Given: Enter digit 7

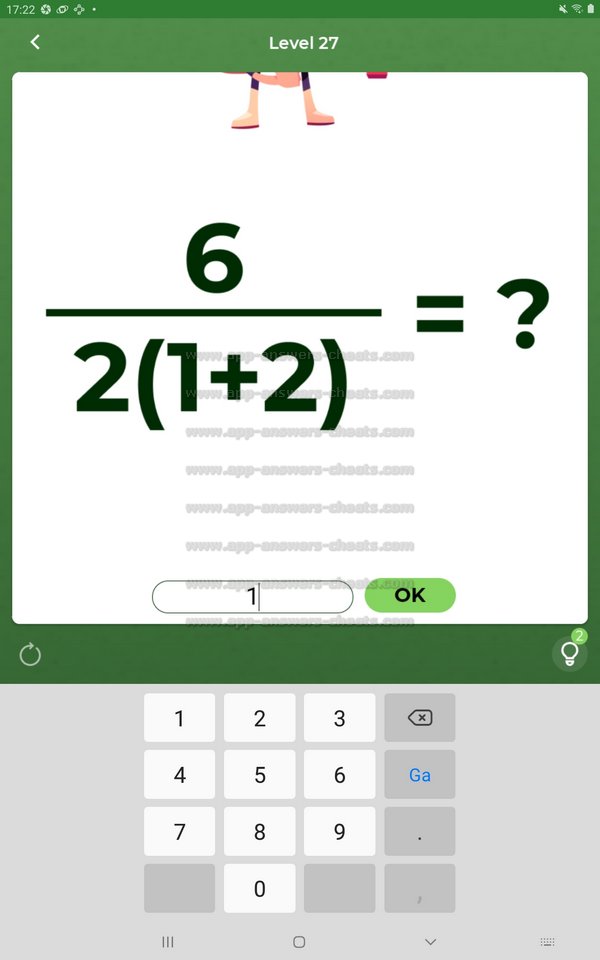Looking at the screenshot, I should pyautogui.click(x=180, y=832).
